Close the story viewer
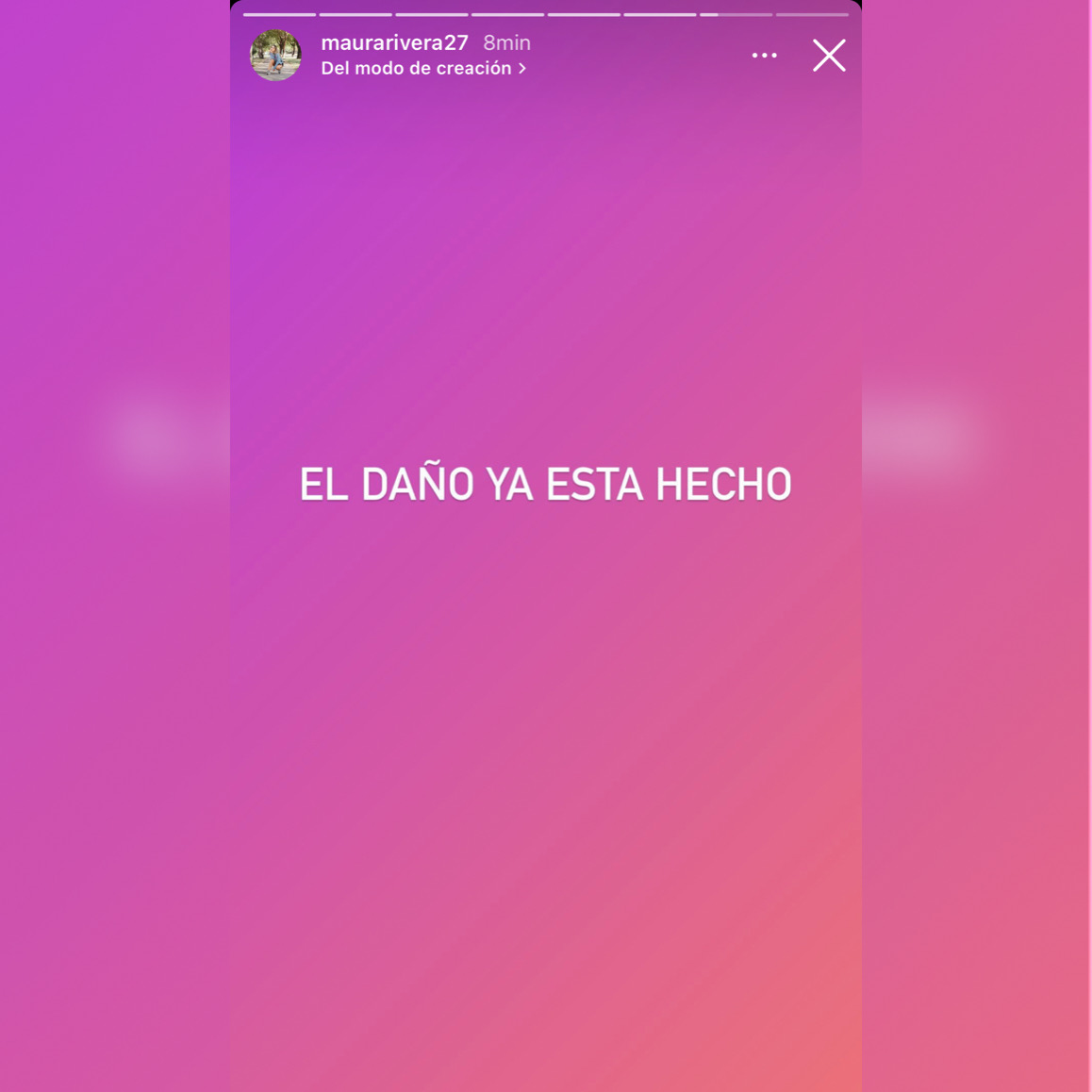 pos(829,56)
